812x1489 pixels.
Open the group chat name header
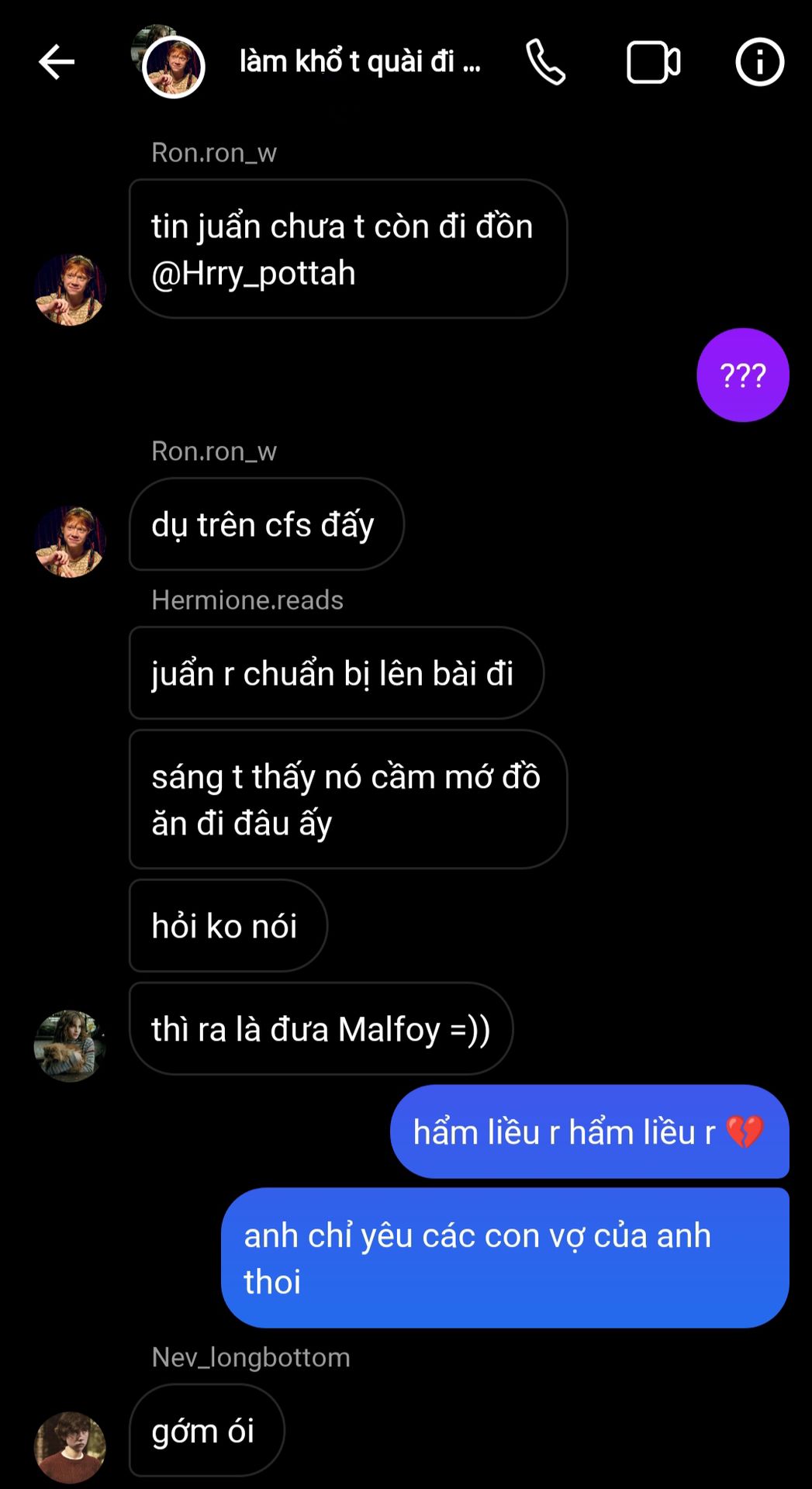click(360, 62)
